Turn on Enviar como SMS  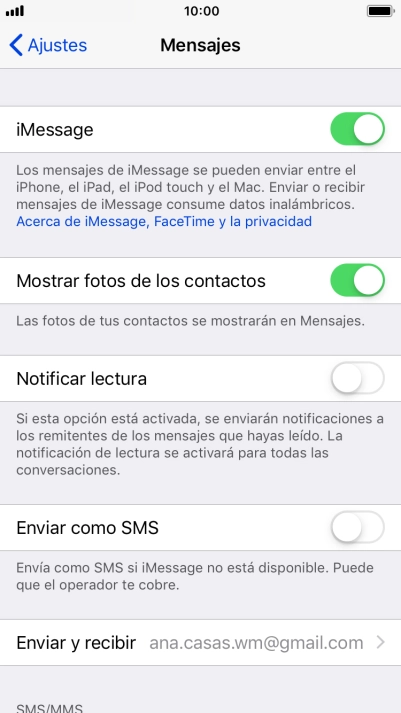click(357, 527)
